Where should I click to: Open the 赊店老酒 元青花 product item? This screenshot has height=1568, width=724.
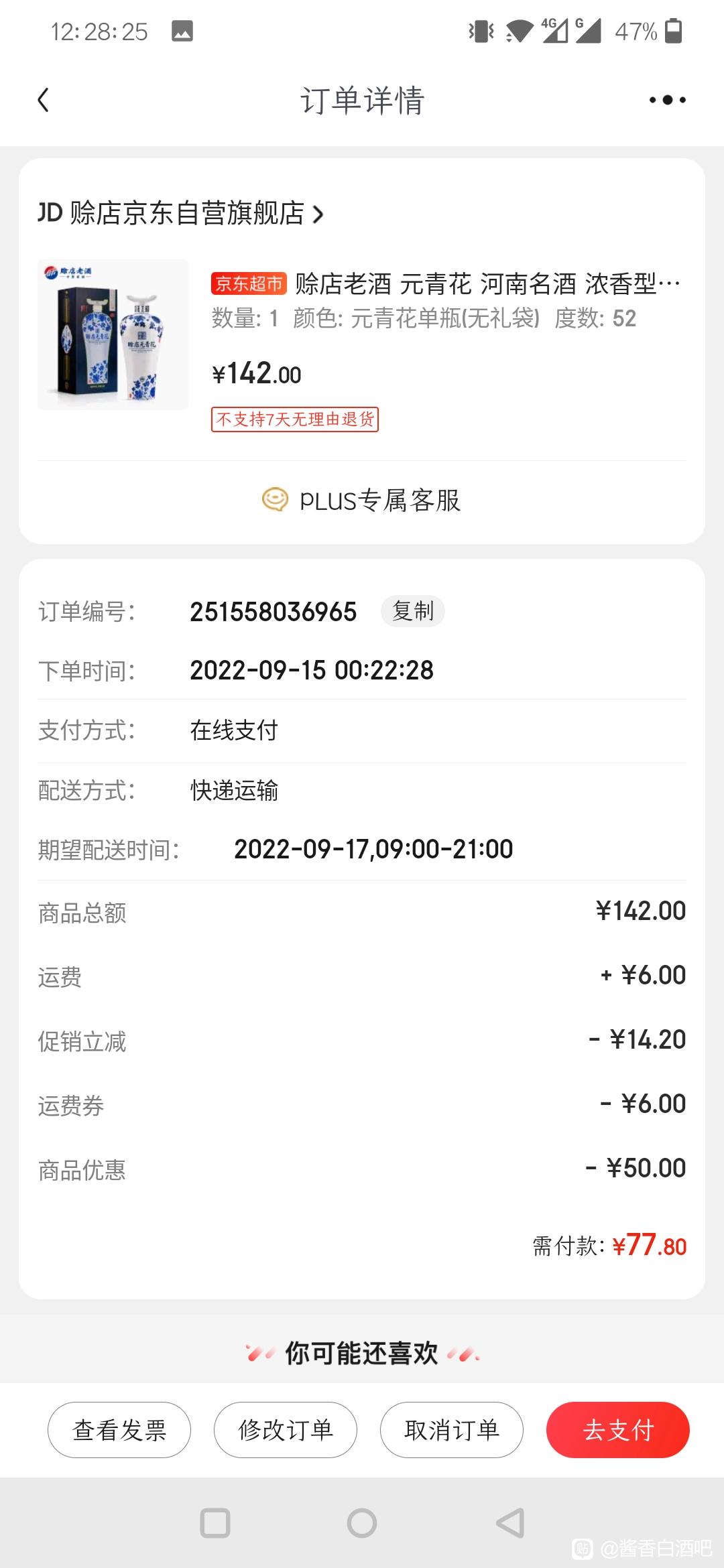[x=362, y=335]
